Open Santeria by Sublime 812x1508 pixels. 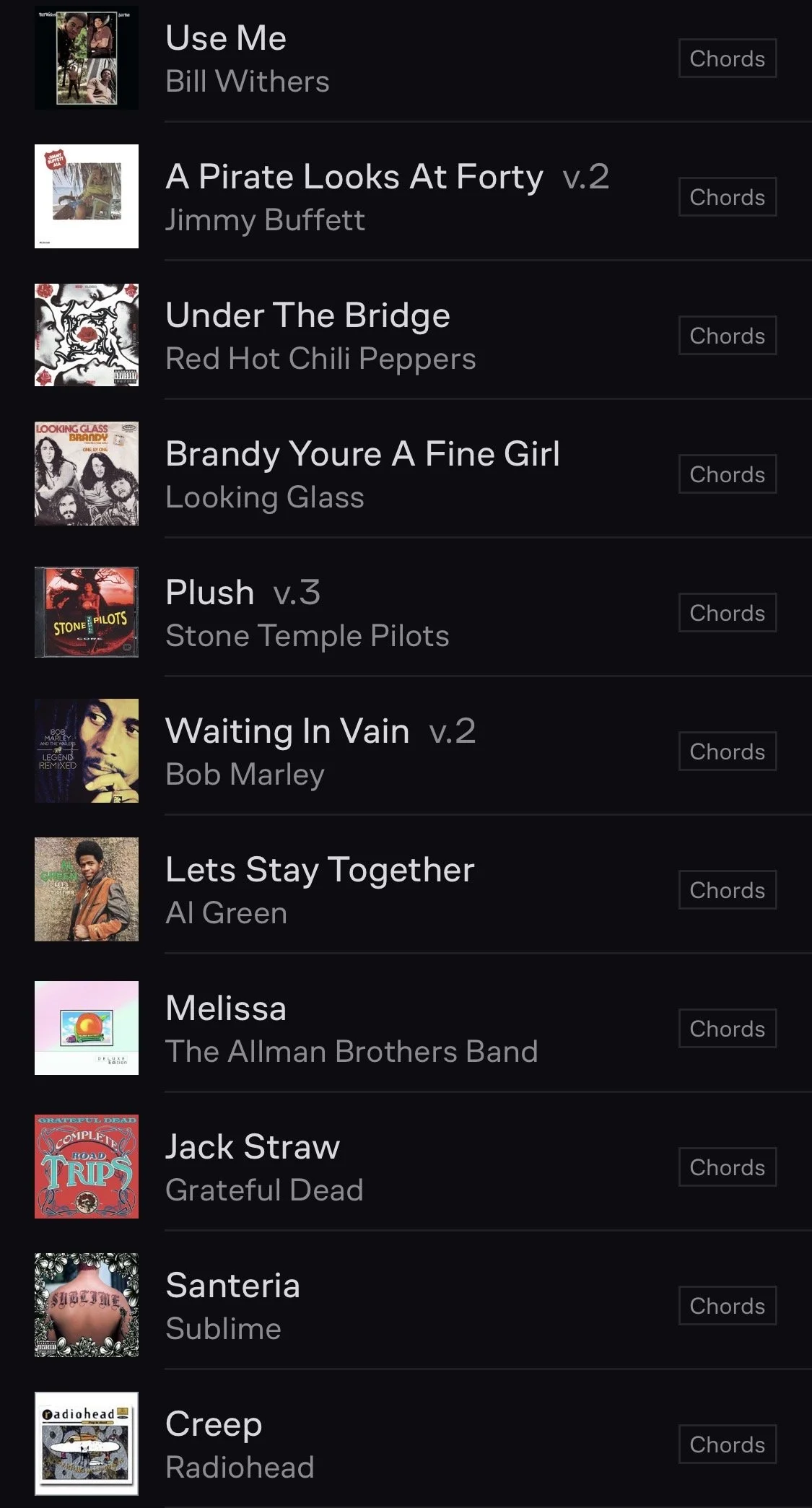click(x=232, y=1286)
